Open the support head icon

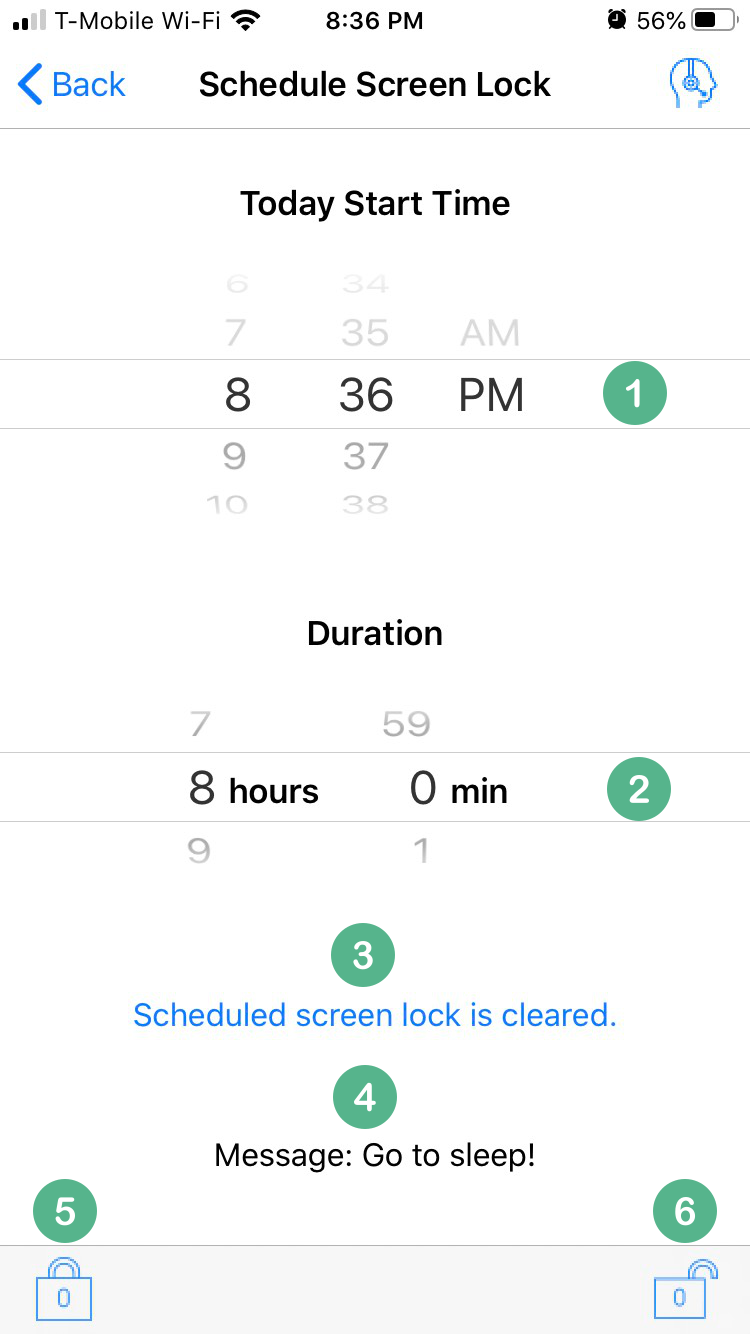694,84
